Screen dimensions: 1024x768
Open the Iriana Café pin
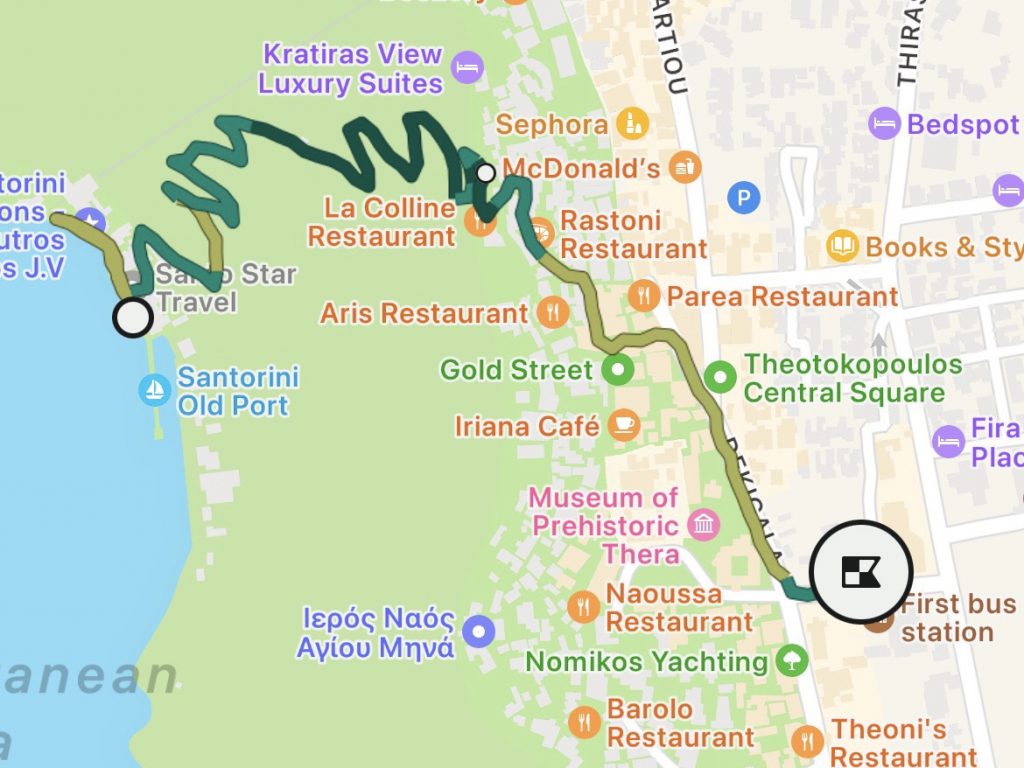[624, 426]
